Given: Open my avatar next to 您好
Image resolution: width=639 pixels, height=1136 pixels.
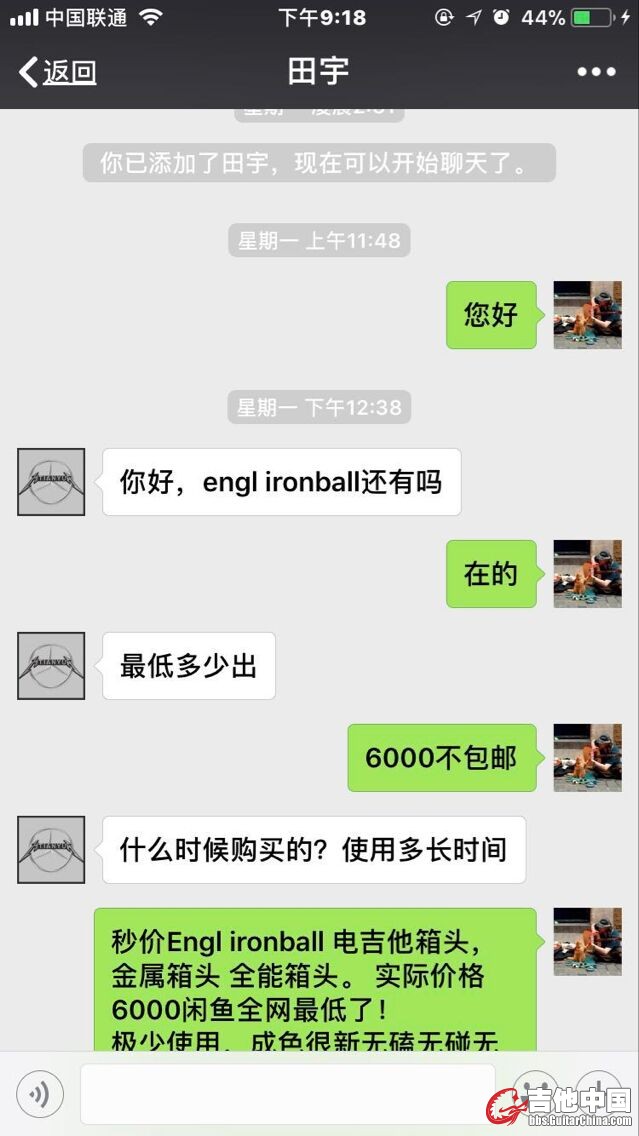Looking at the screenshot, I should (588, 315).
